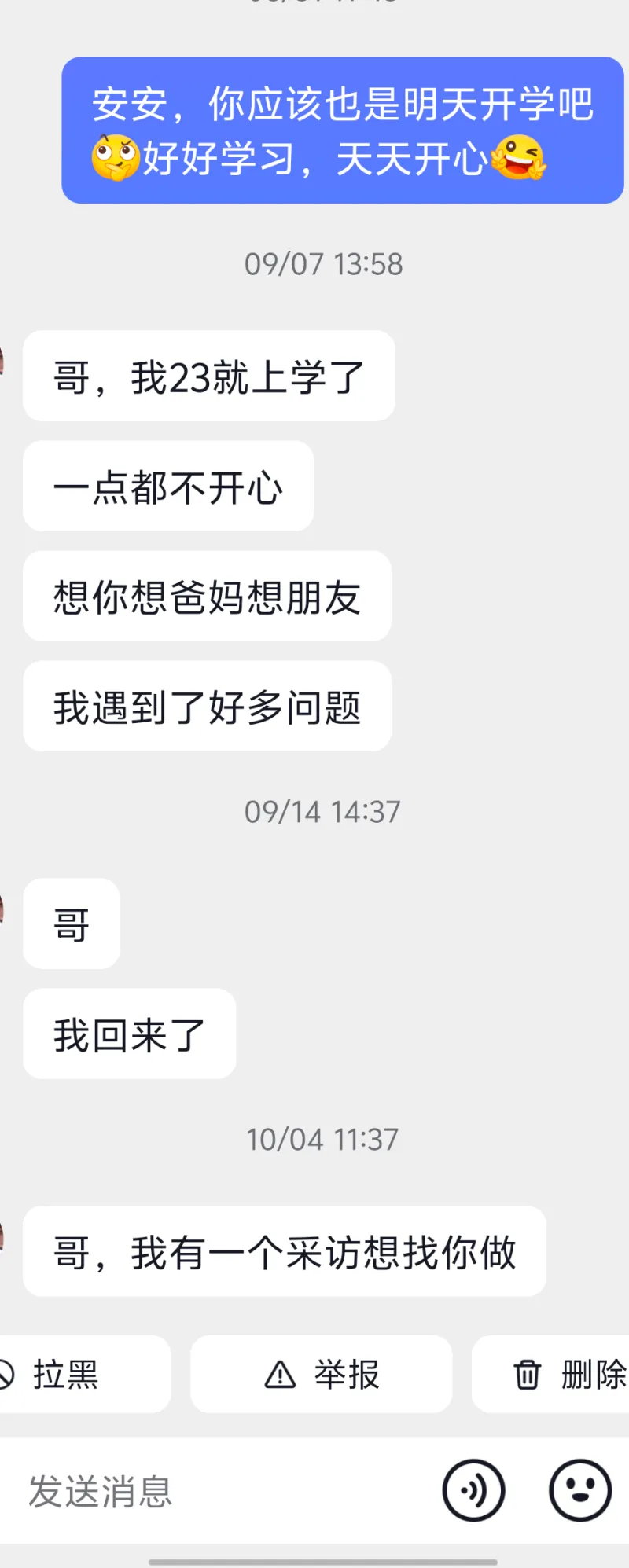Tap the 删除 delete button
The height and width of the screenshot is (1568, 629).
coord(566,1375)
